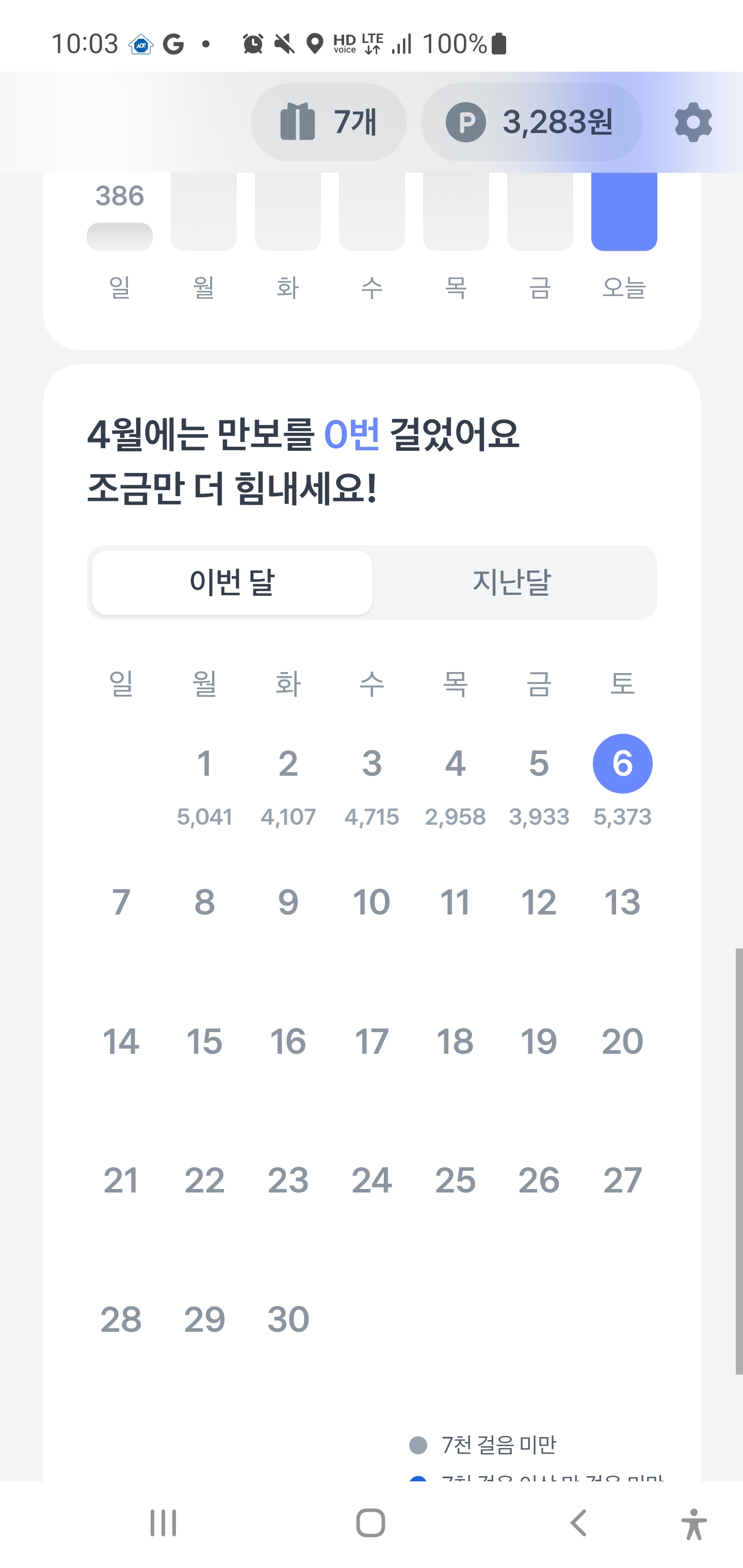Image resolution: width=743 pixels, height=1568 pixels.
Task: Select April 6 on the calendar
Action: click(622, 763)
